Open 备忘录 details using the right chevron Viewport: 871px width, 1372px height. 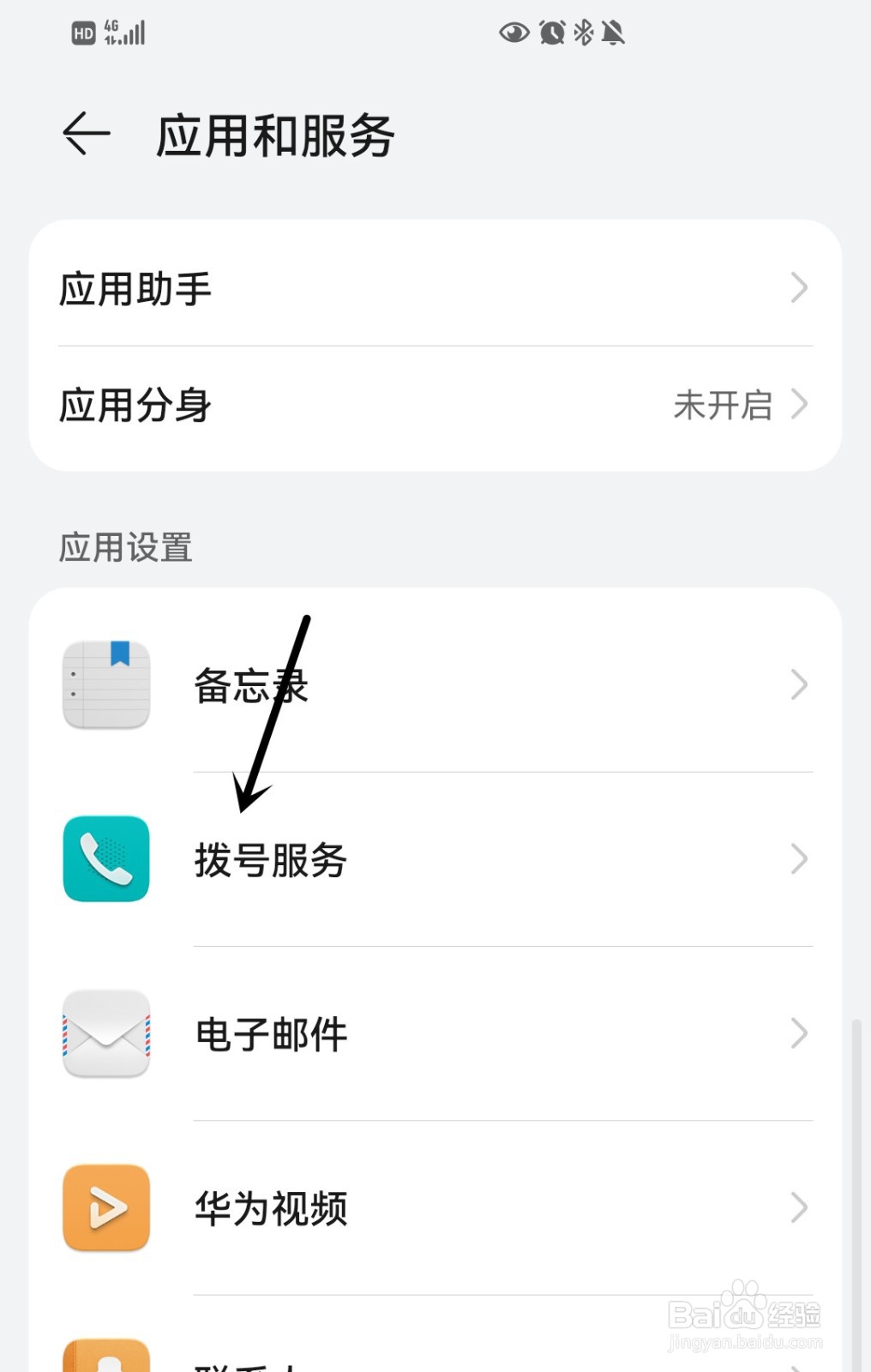tap(799, 684)
